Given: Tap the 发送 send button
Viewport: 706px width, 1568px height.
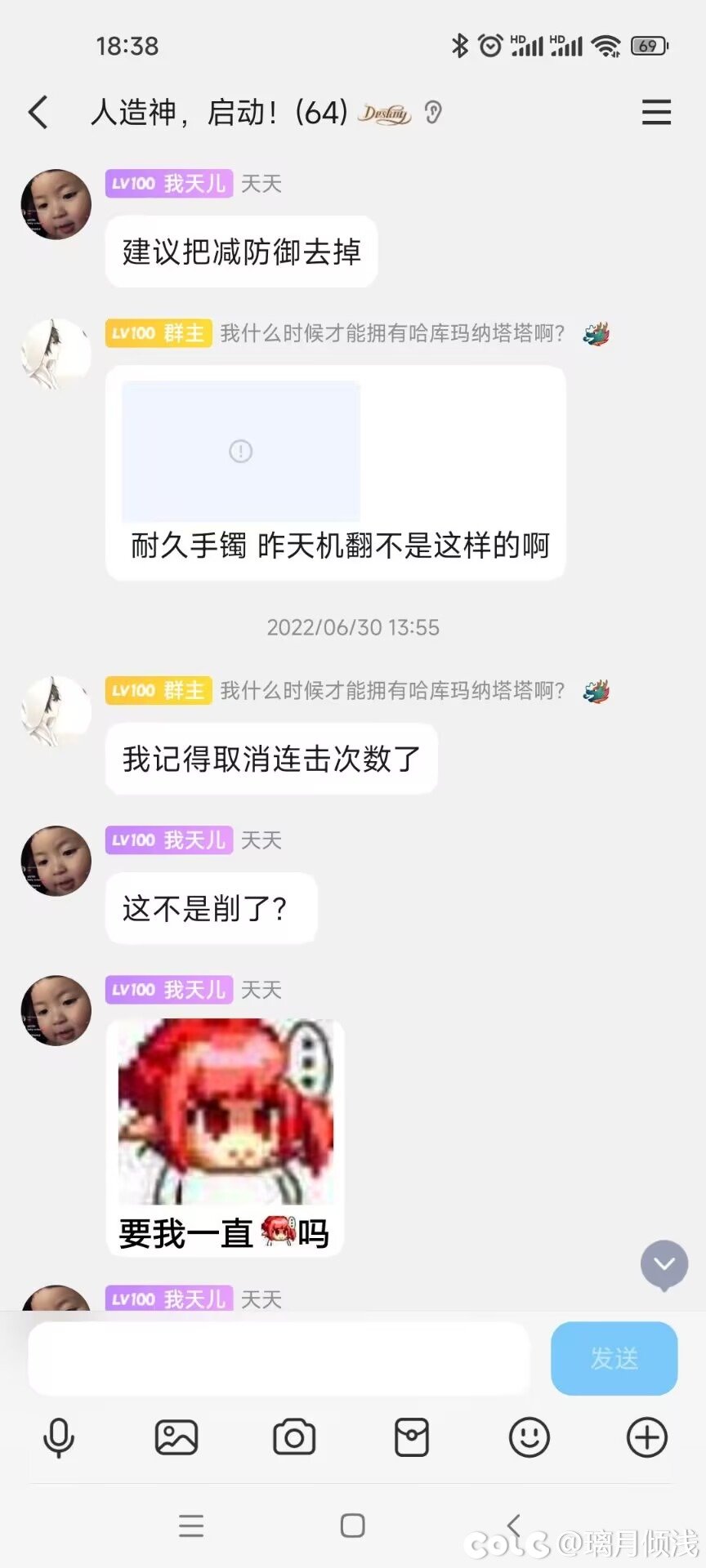Looking at the screenshot, I should [614, 1358].
